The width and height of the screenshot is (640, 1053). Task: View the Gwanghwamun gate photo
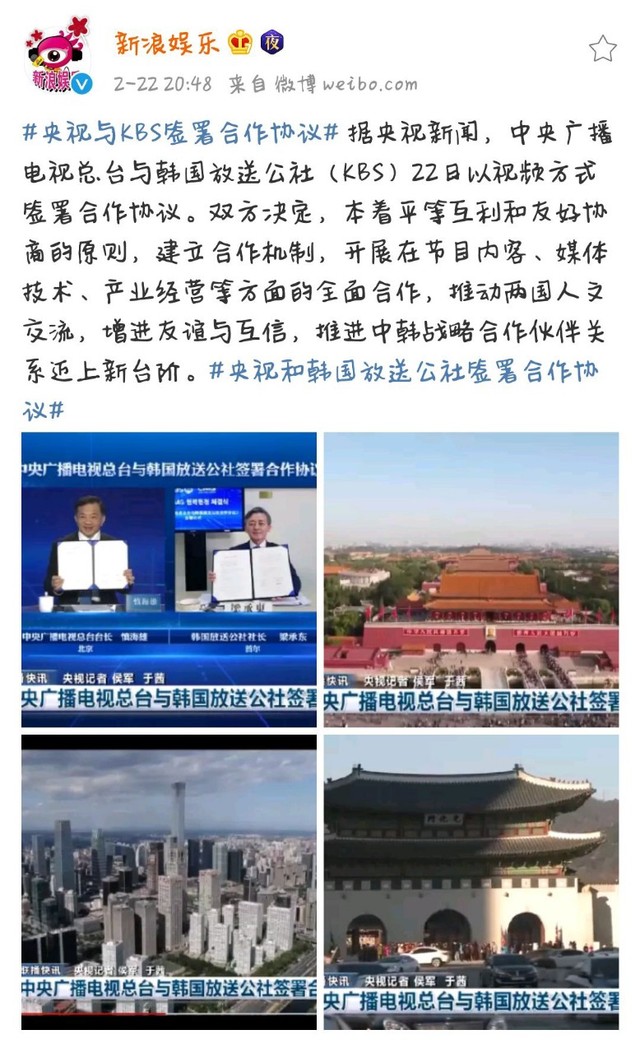471,882
